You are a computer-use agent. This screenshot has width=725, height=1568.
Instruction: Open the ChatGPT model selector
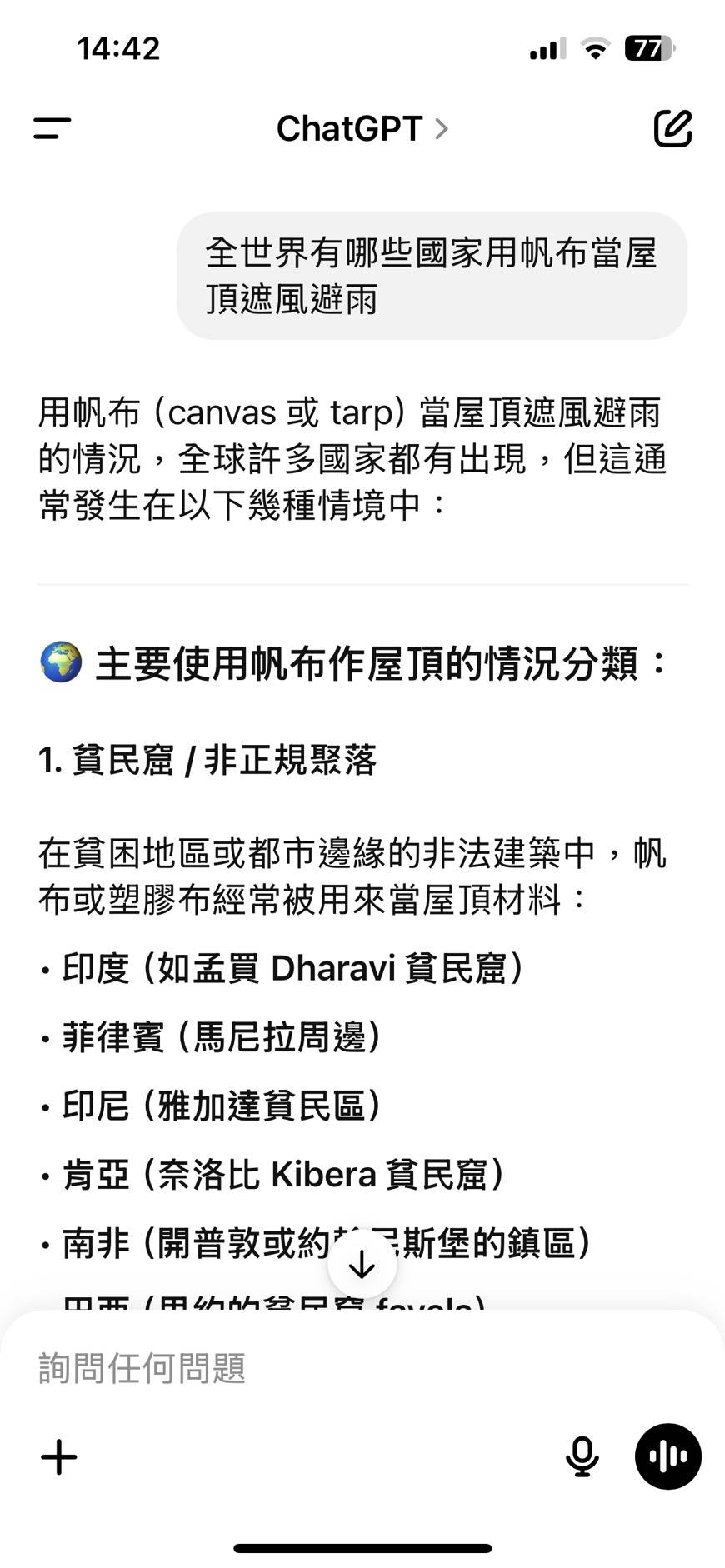coord(362,128)
